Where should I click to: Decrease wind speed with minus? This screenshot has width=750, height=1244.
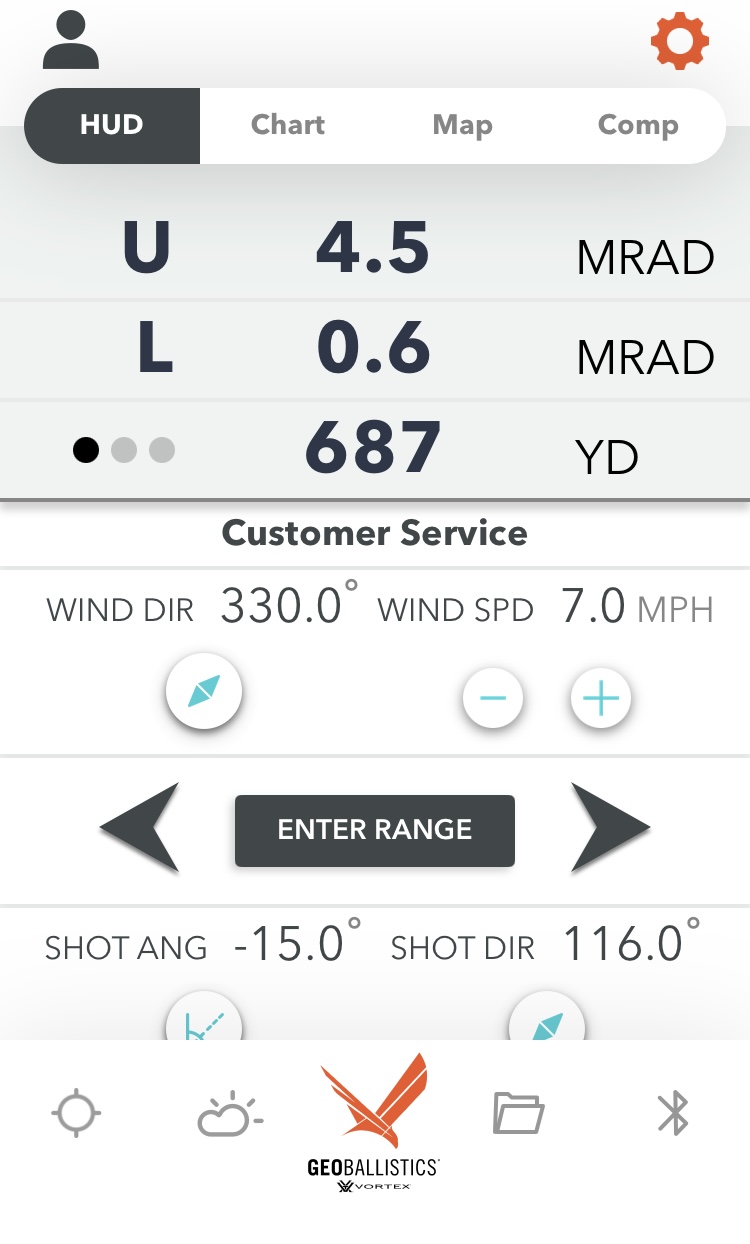click(493, 697)
